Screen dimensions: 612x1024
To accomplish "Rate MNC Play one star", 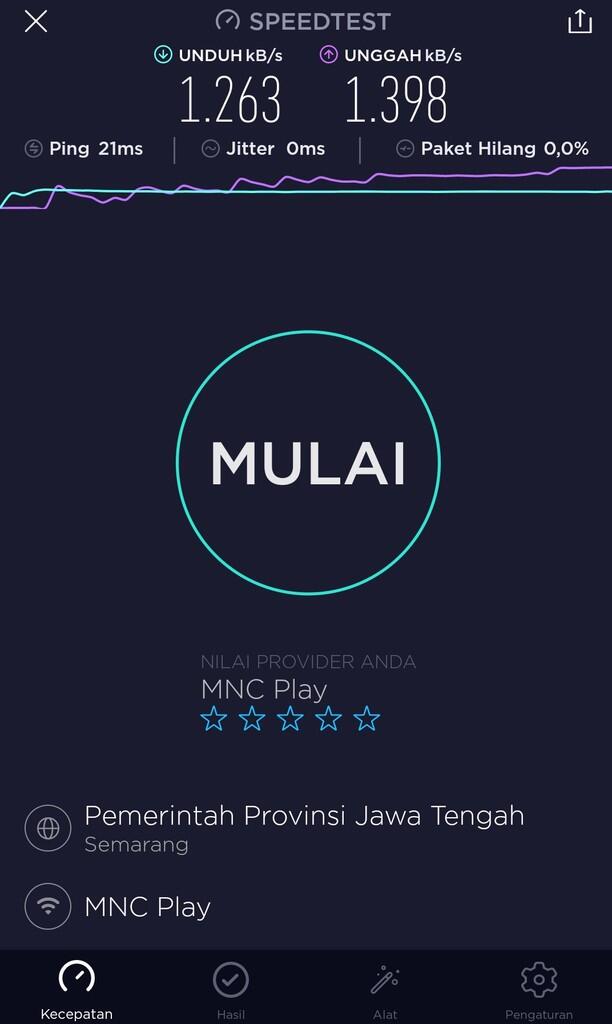I will 214,718.
